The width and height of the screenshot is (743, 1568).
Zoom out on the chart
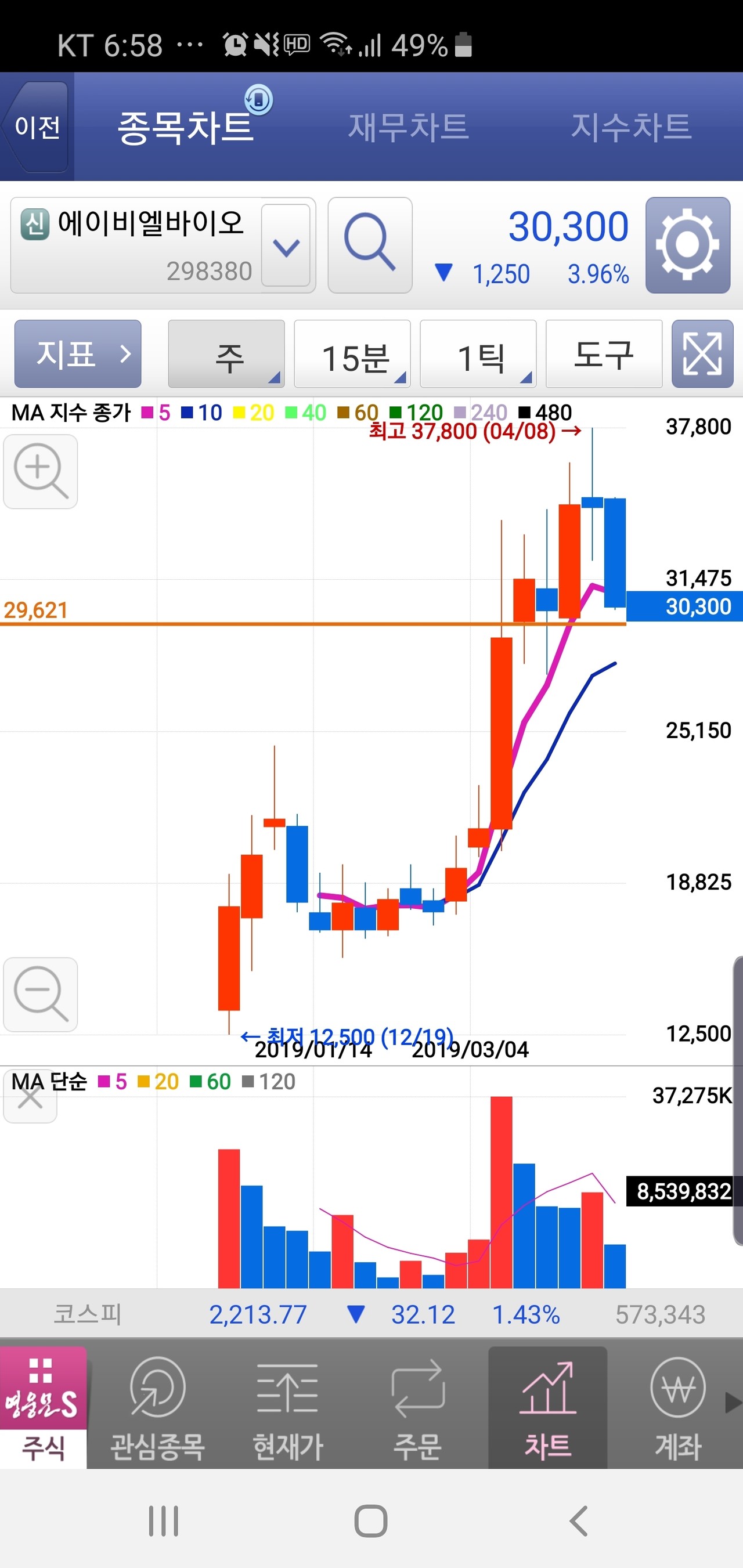tap(40, 994)
